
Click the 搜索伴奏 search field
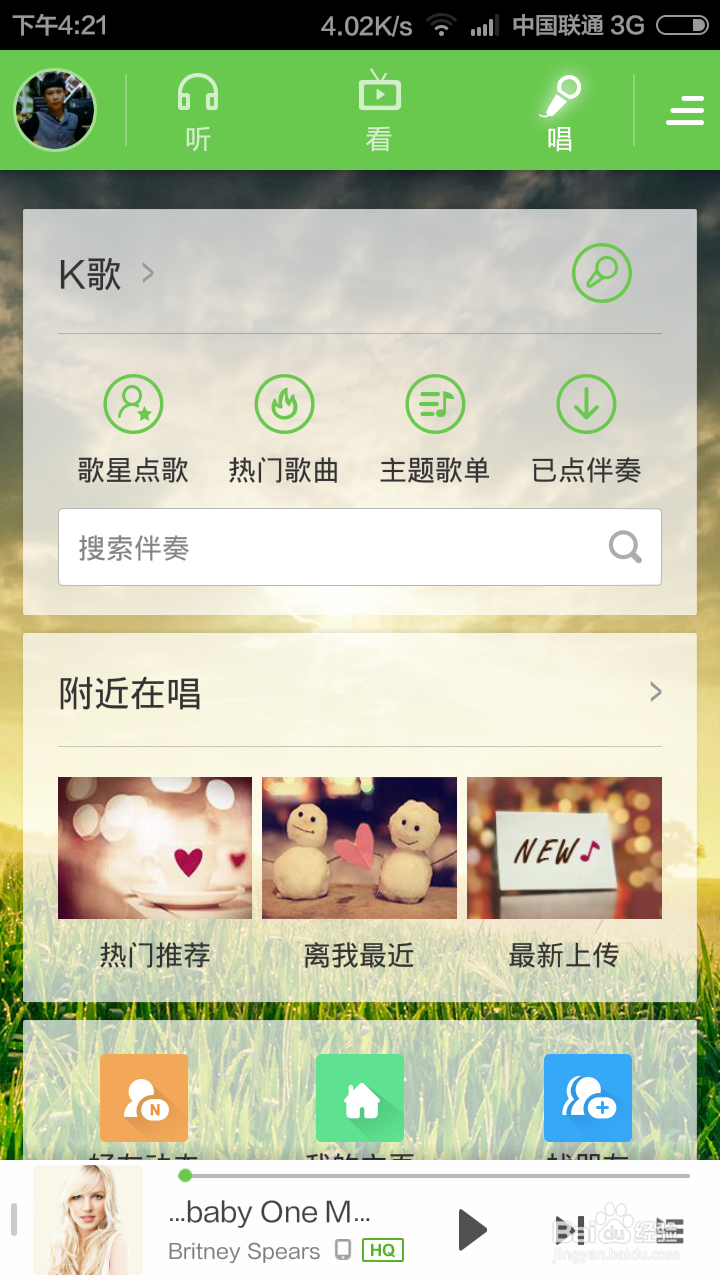pyautogui.click(x=360, y=547)
